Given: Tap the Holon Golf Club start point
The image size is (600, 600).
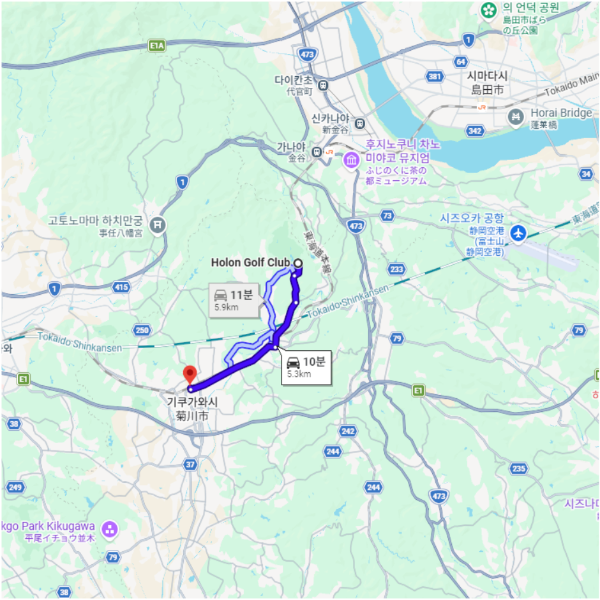Looking at the screenshot, I should (298, 262).
